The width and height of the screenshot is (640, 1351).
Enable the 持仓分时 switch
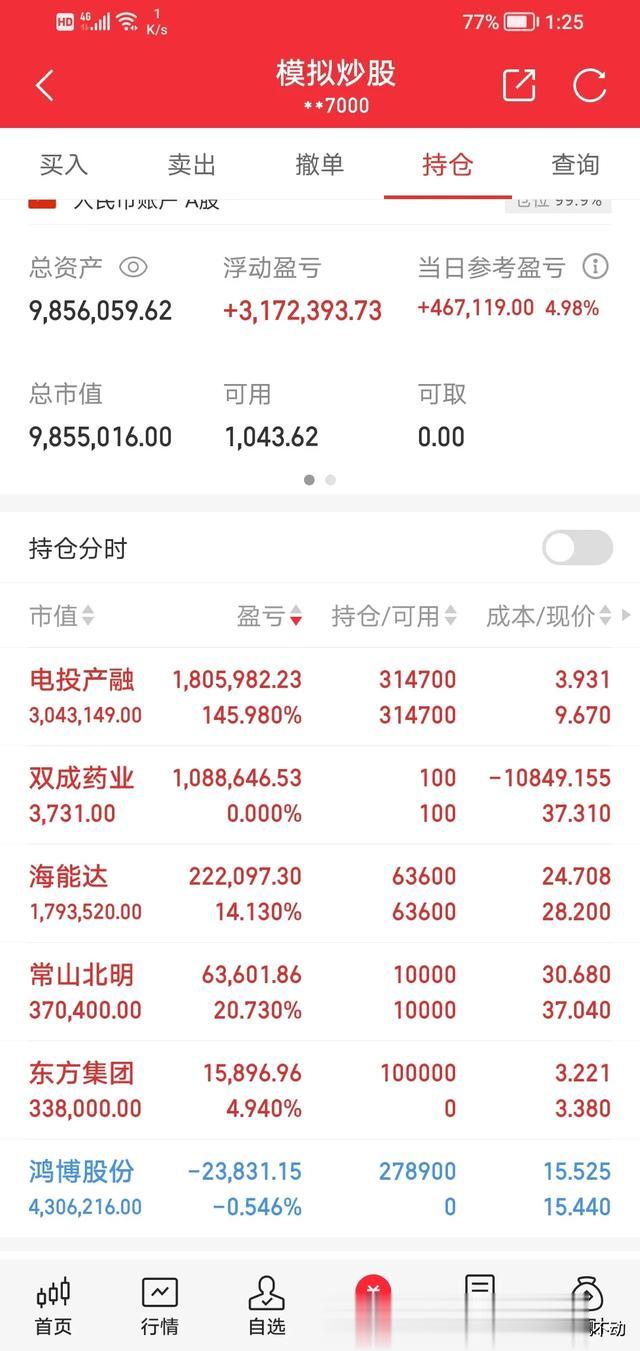tap(577, 548)
